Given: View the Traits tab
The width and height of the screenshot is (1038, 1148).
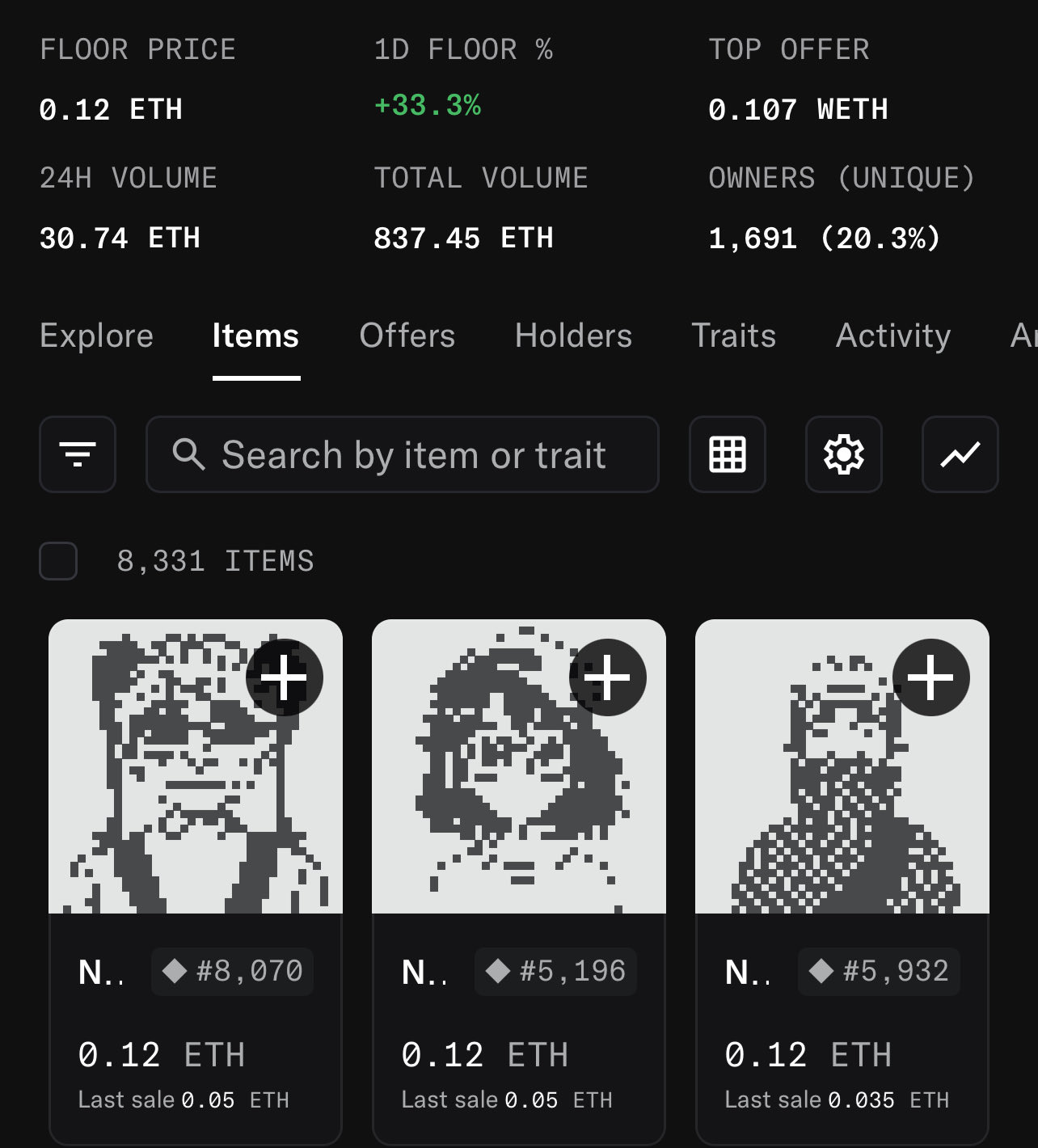Looking at the screenshot, I should click(733, 336).
